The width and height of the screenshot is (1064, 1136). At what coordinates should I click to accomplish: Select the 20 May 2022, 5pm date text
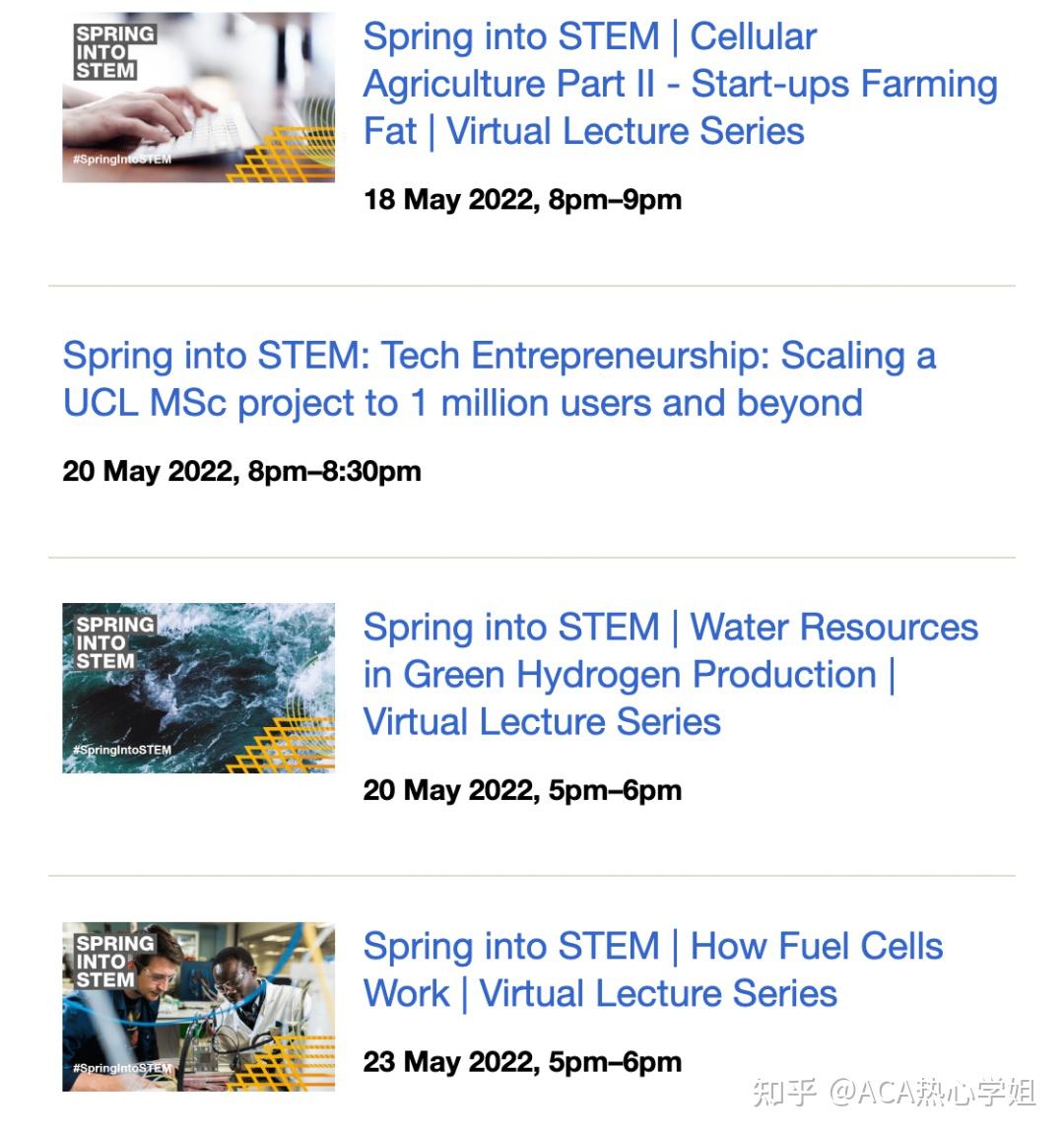tap(522, 789)
